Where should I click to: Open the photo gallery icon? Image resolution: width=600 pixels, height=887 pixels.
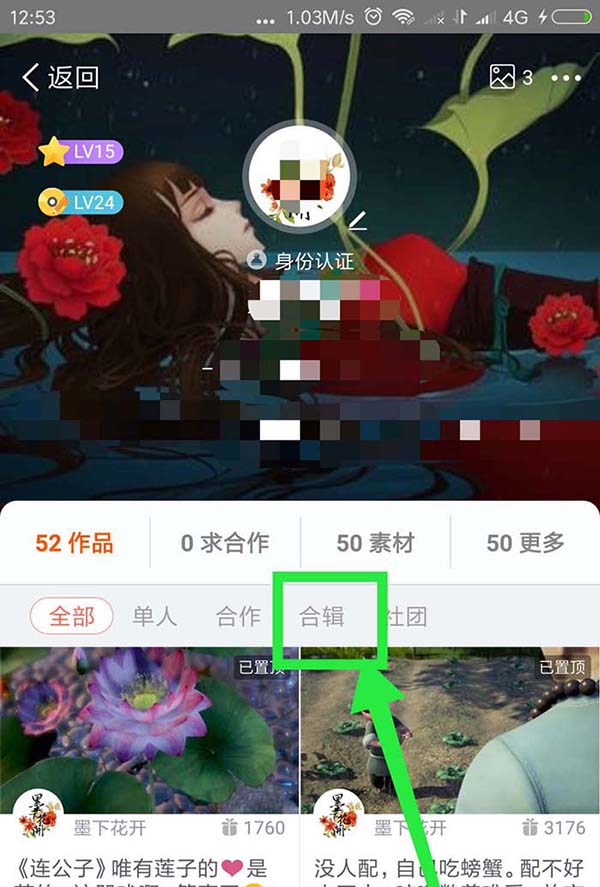point(510,77)
